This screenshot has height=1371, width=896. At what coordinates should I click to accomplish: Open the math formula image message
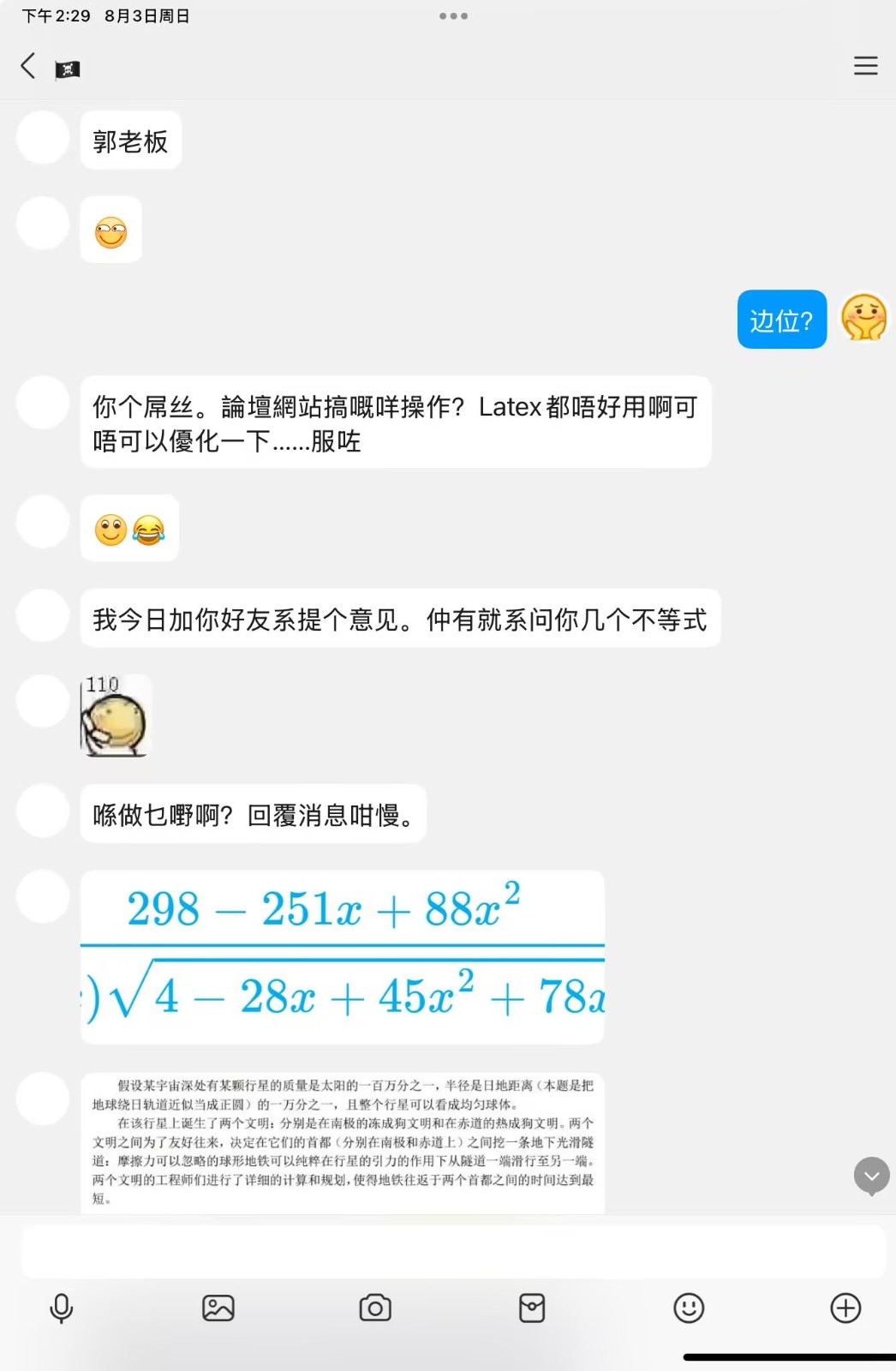tap(343, 956)
